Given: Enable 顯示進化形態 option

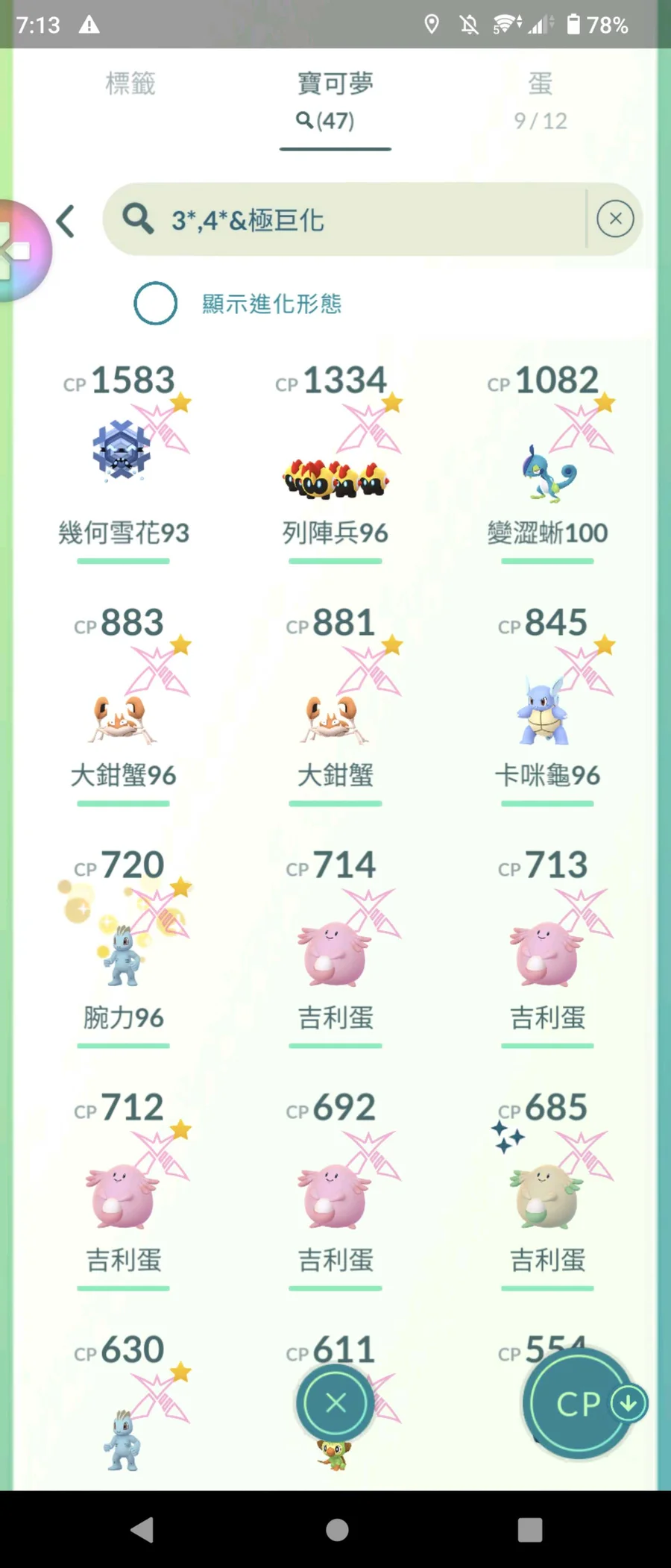Looking at the screenshot, I should (155, 304).
